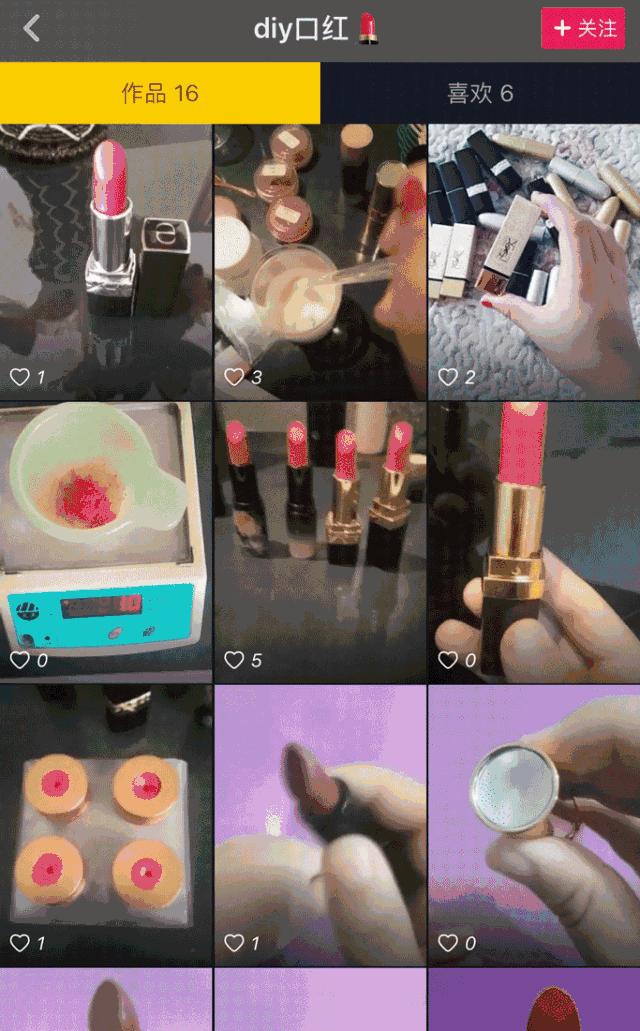Image resolution: width=640 pixels, height=1031 pixels.
Task: Open the four lipsticks video with 5 likes
Action: coord(320,540)
